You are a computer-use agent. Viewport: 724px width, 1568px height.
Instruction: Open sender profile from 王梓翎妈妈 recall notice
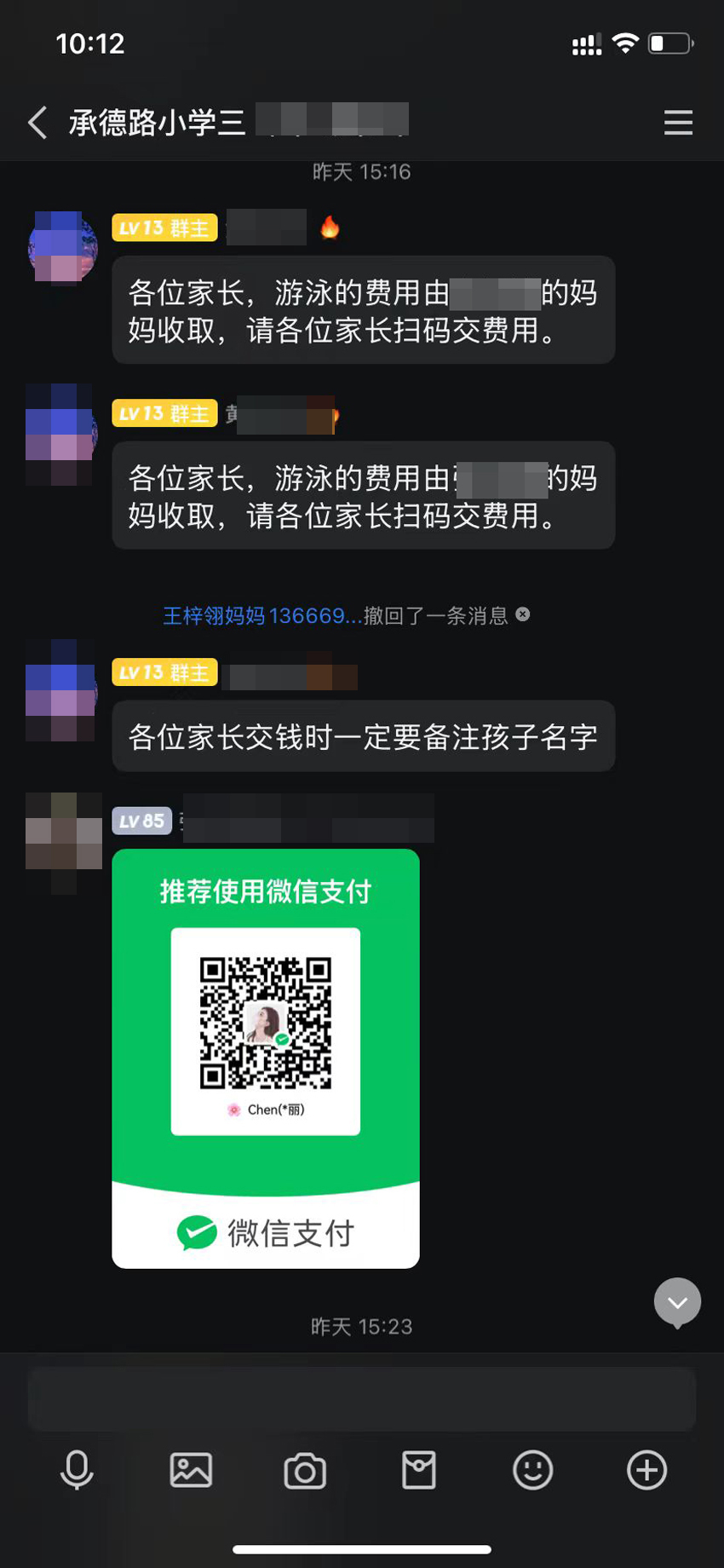pyautogui.click(x=256, y=615)
